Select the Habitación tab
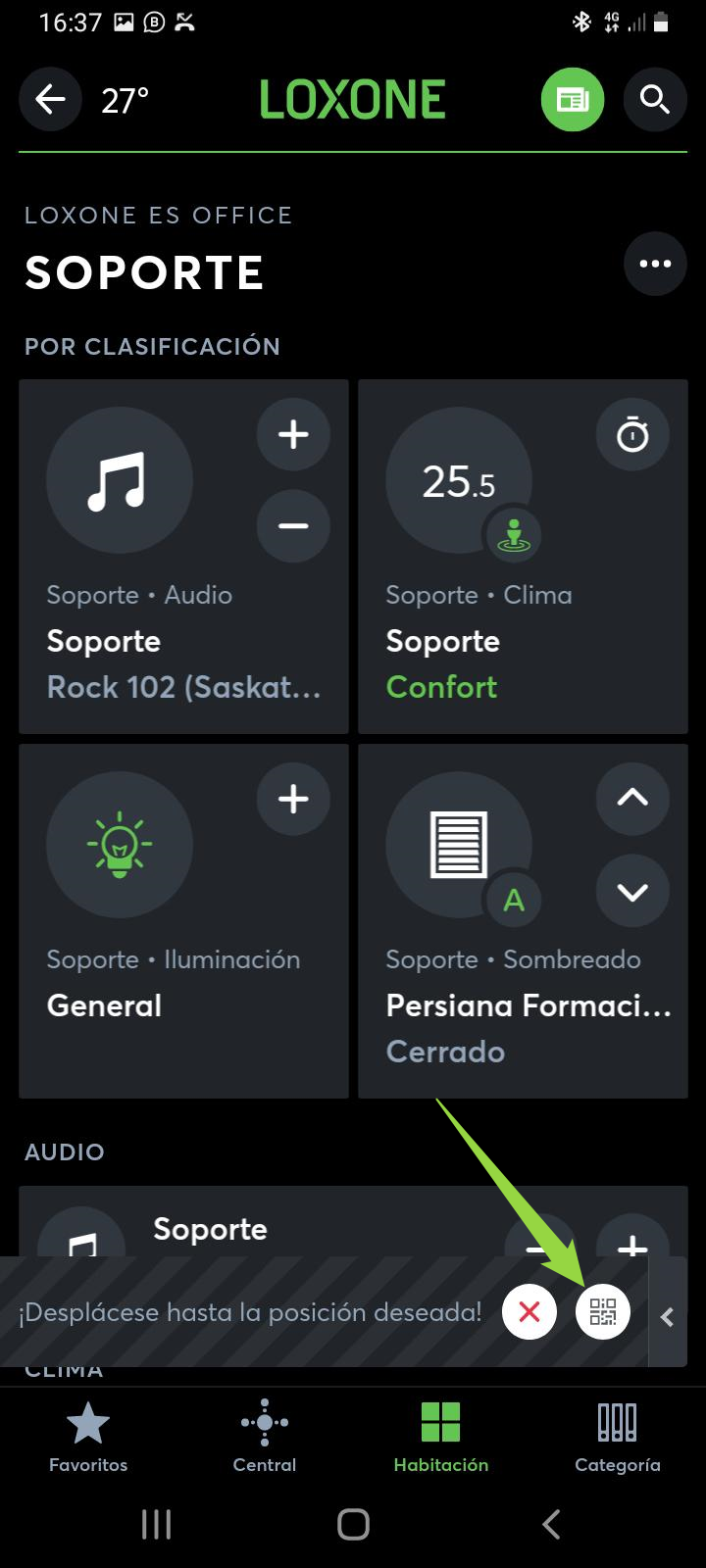 (x=441, y=1437)
